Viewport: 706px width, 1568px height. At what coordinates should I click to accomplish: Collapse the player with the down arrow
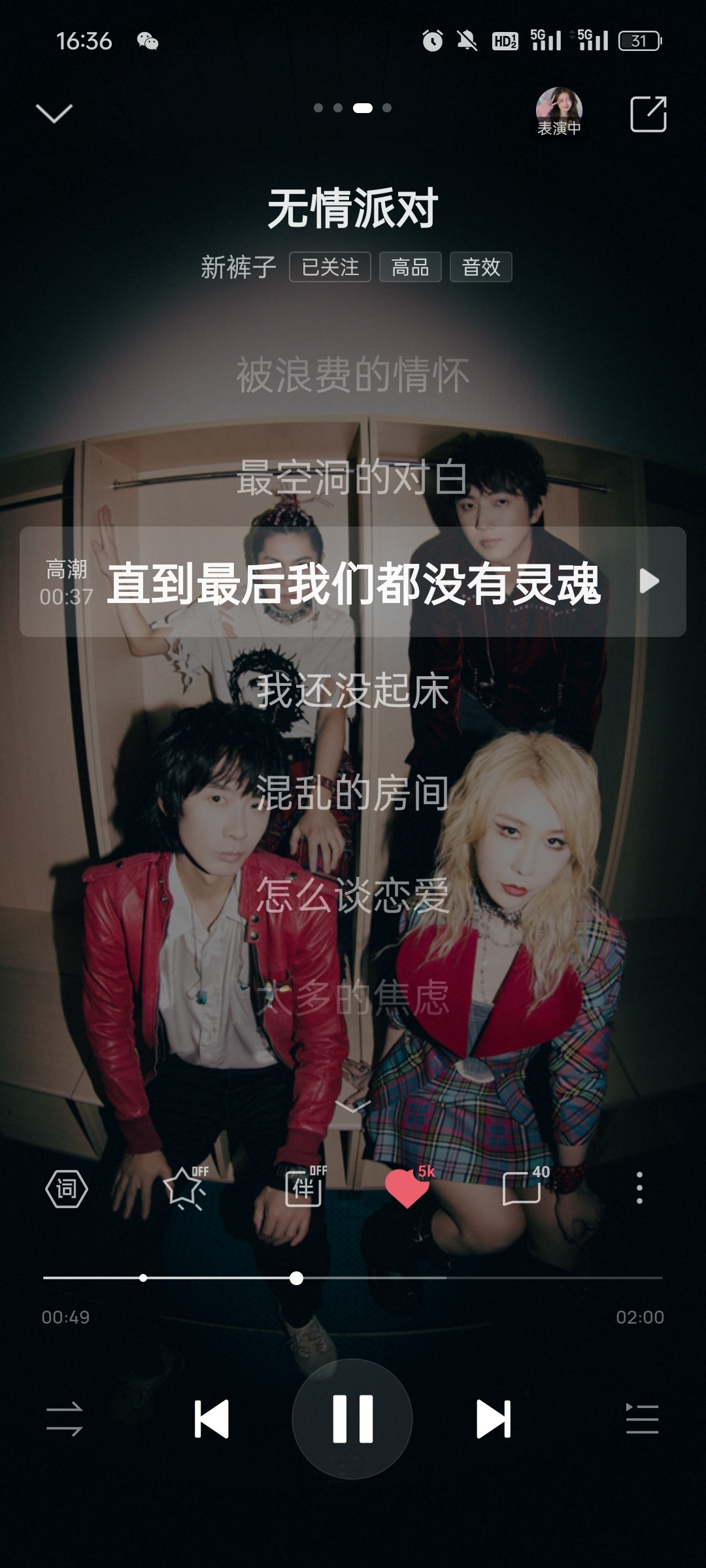(x=54, y=113)
